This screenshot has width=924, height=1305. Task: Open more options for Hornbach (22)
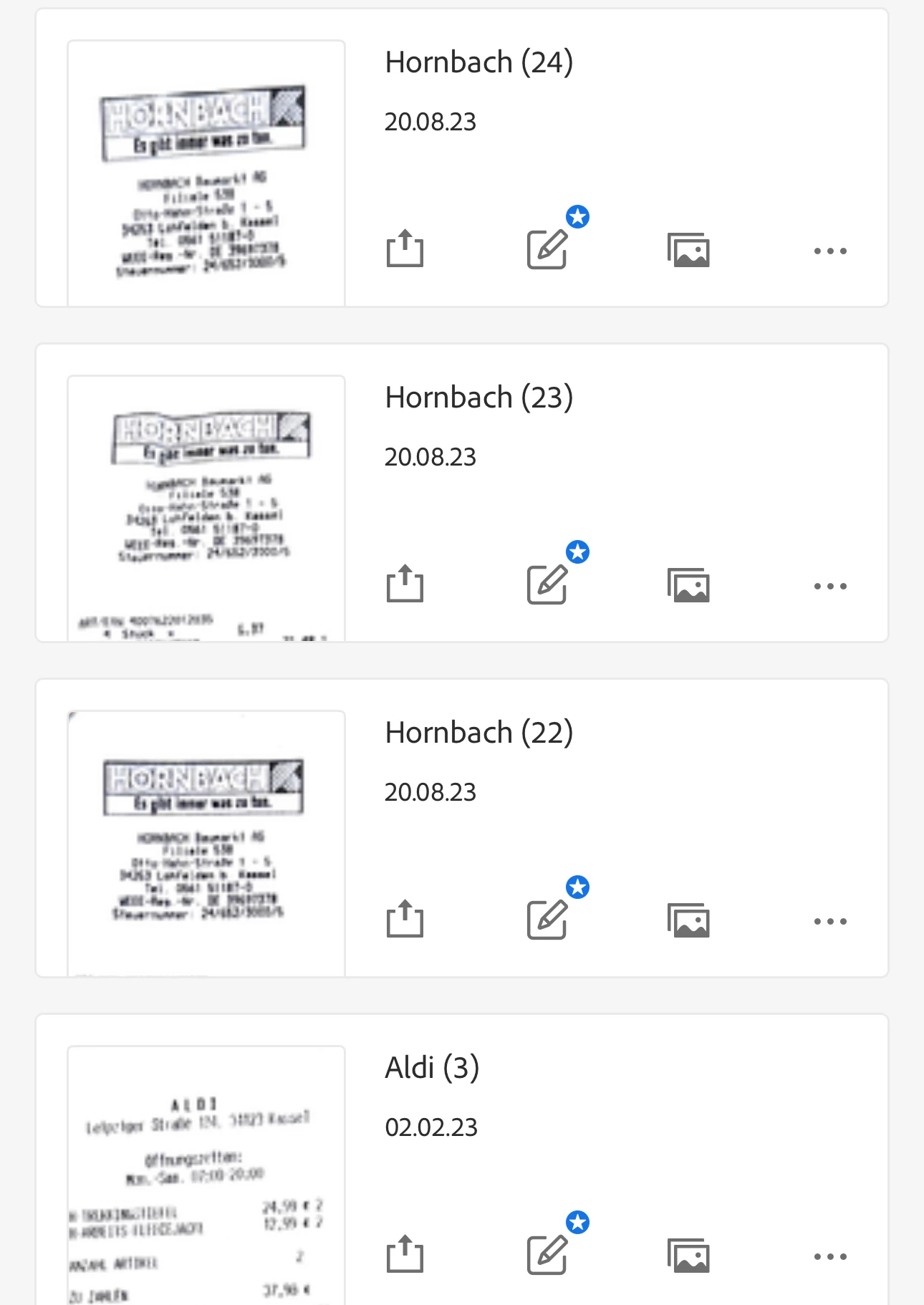tap(830, 921)
